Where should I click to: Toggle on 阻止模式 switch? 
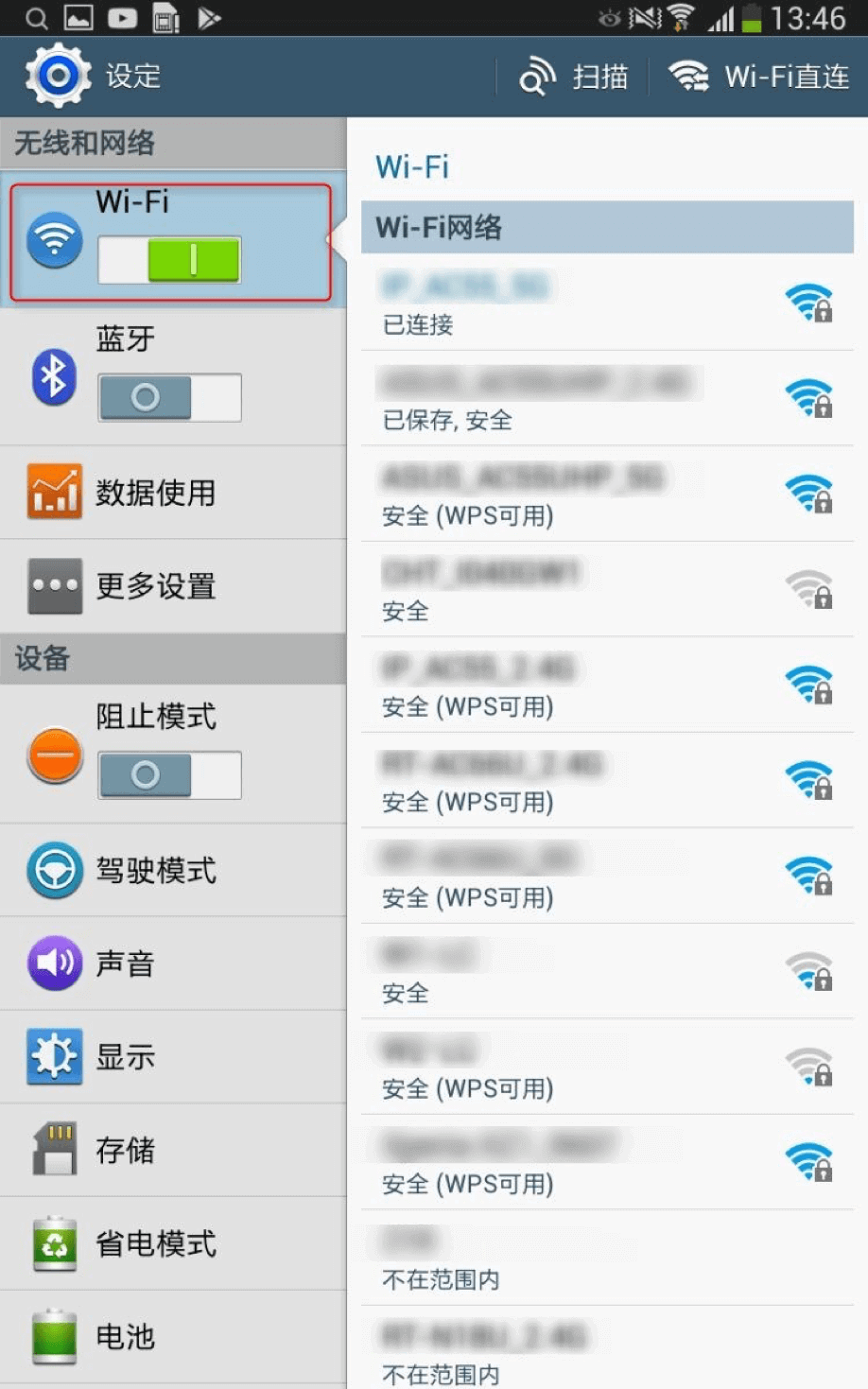pos(169,775)
